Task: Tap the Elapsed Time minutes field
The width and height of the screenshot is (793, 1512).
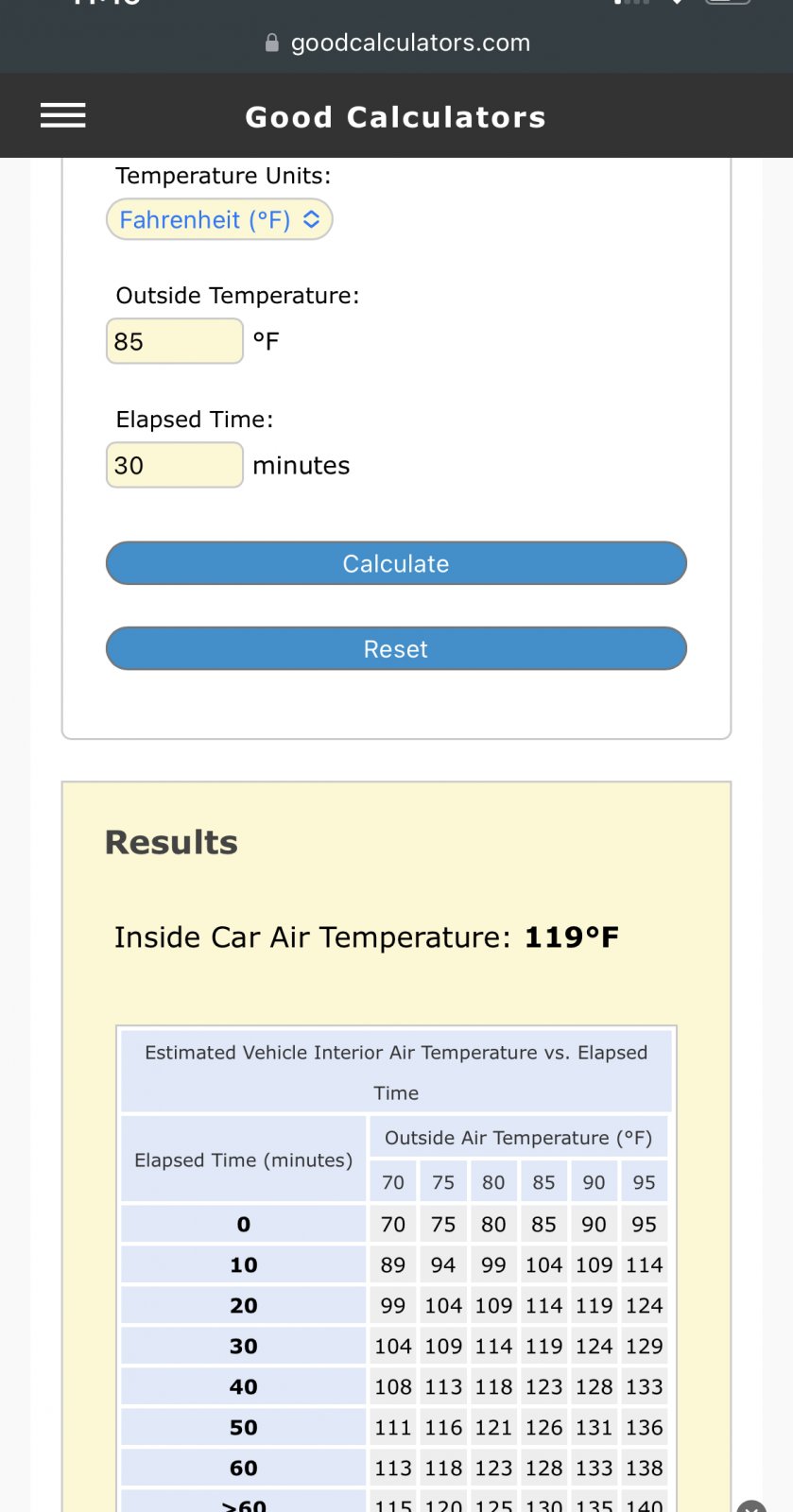Action: point(174,465)
